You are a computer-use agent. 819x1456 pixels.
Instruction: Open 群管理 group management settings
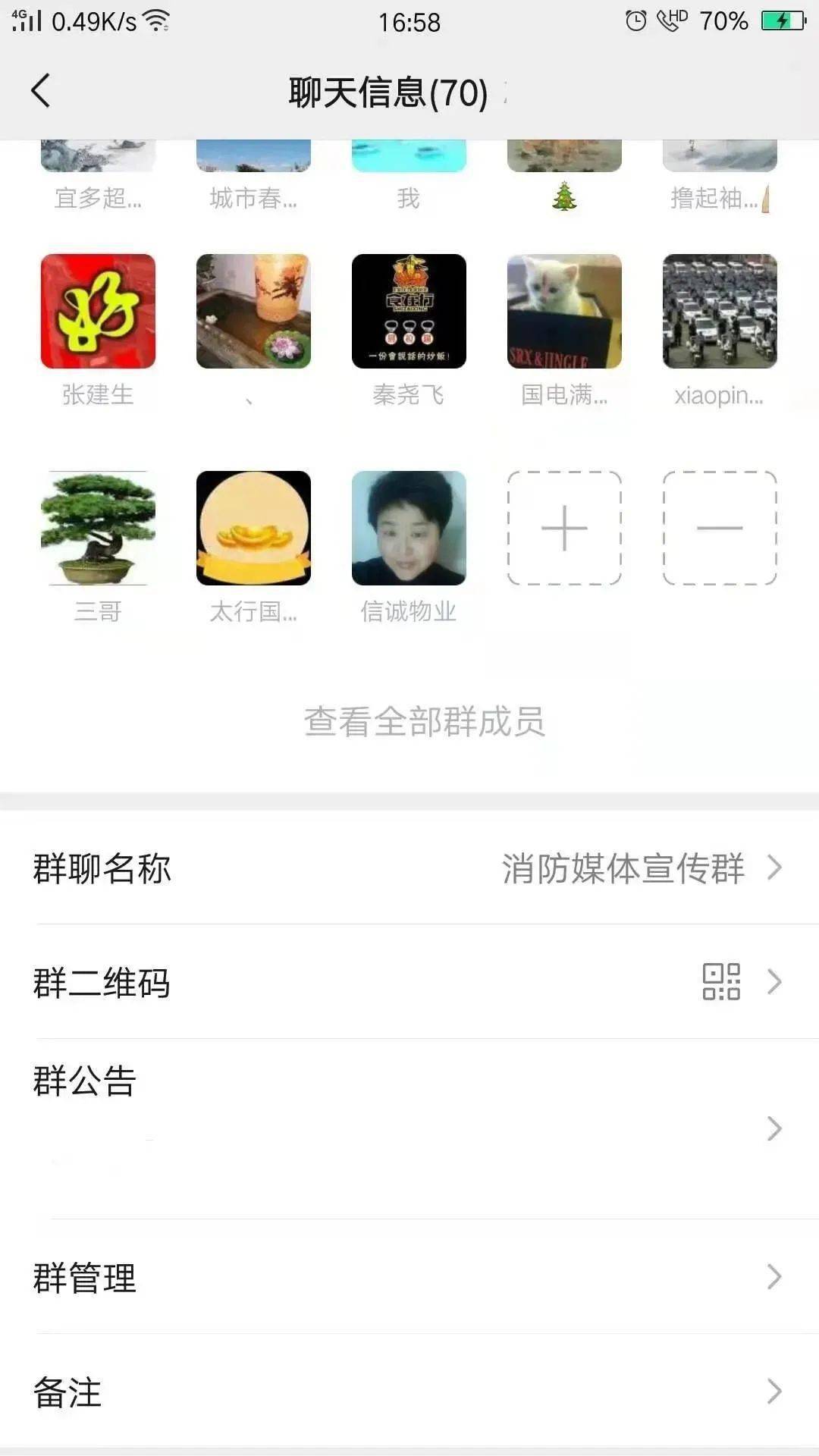pos(409,1277)
